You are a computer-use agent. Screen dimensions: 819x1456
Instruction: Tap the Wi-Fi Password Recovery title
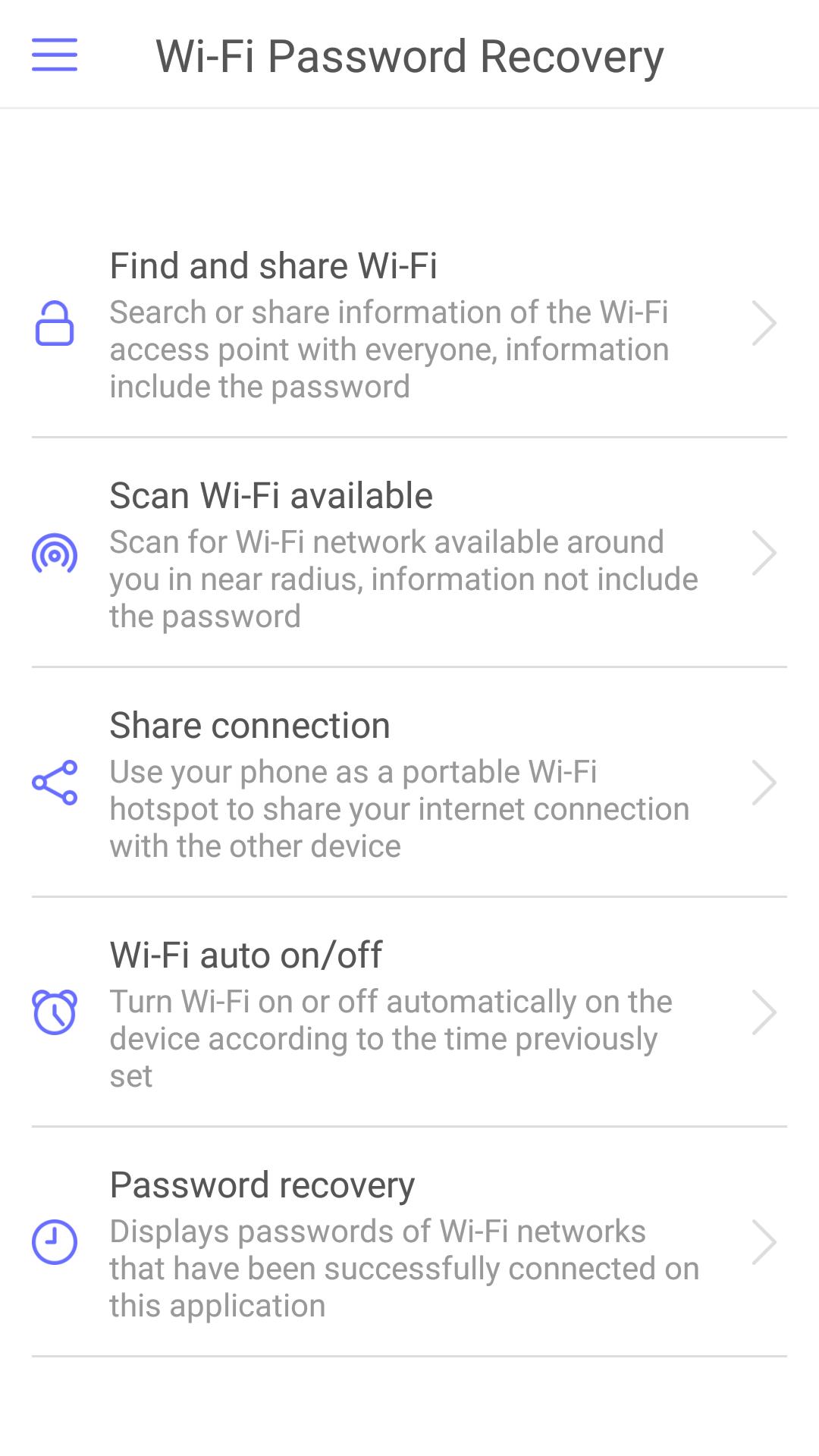(409, 55)
